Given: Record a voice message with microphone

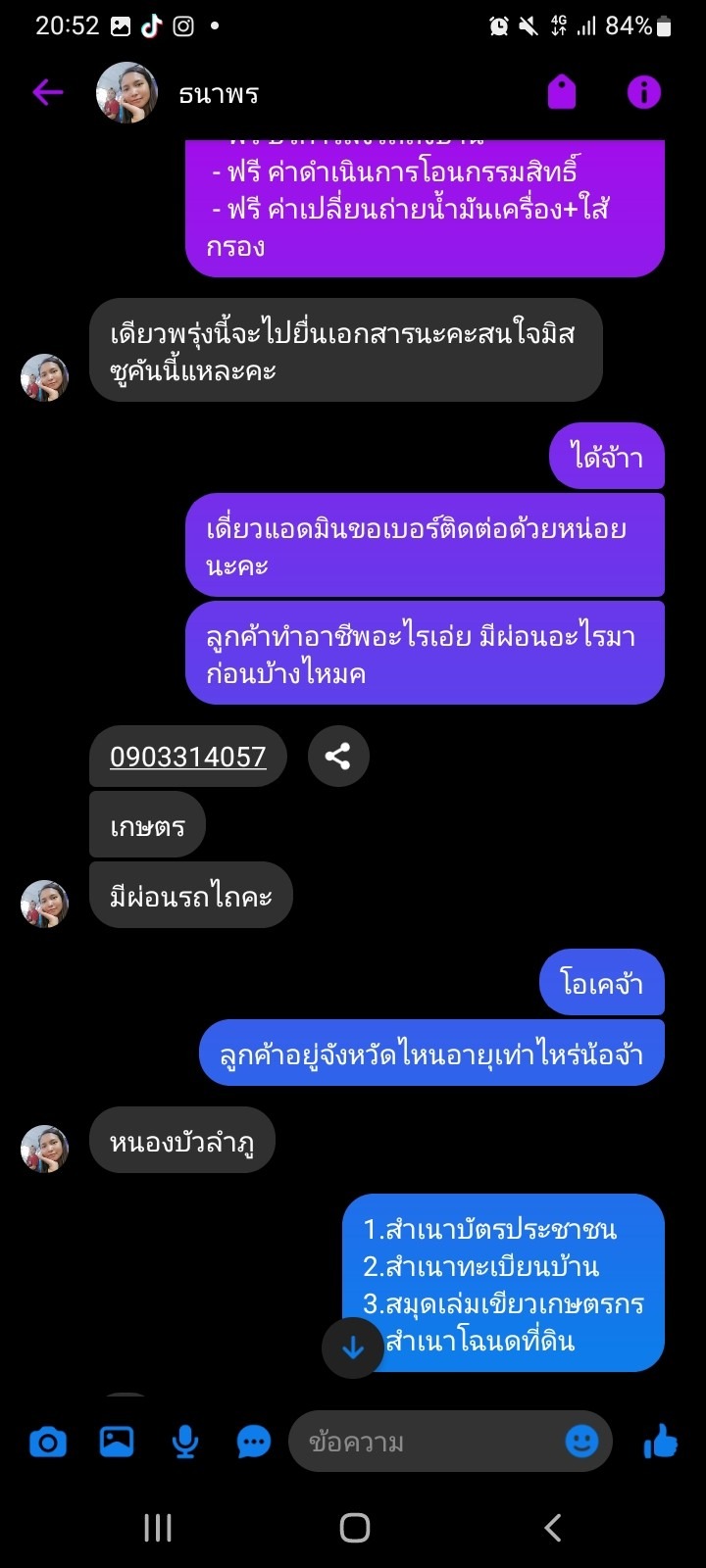Looking at the screenshot, I should (185, 1442).
